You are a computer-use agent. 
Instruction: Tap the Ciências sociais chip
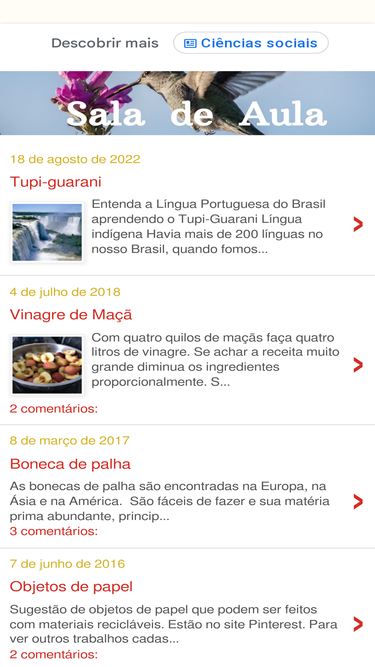(251, 43)
